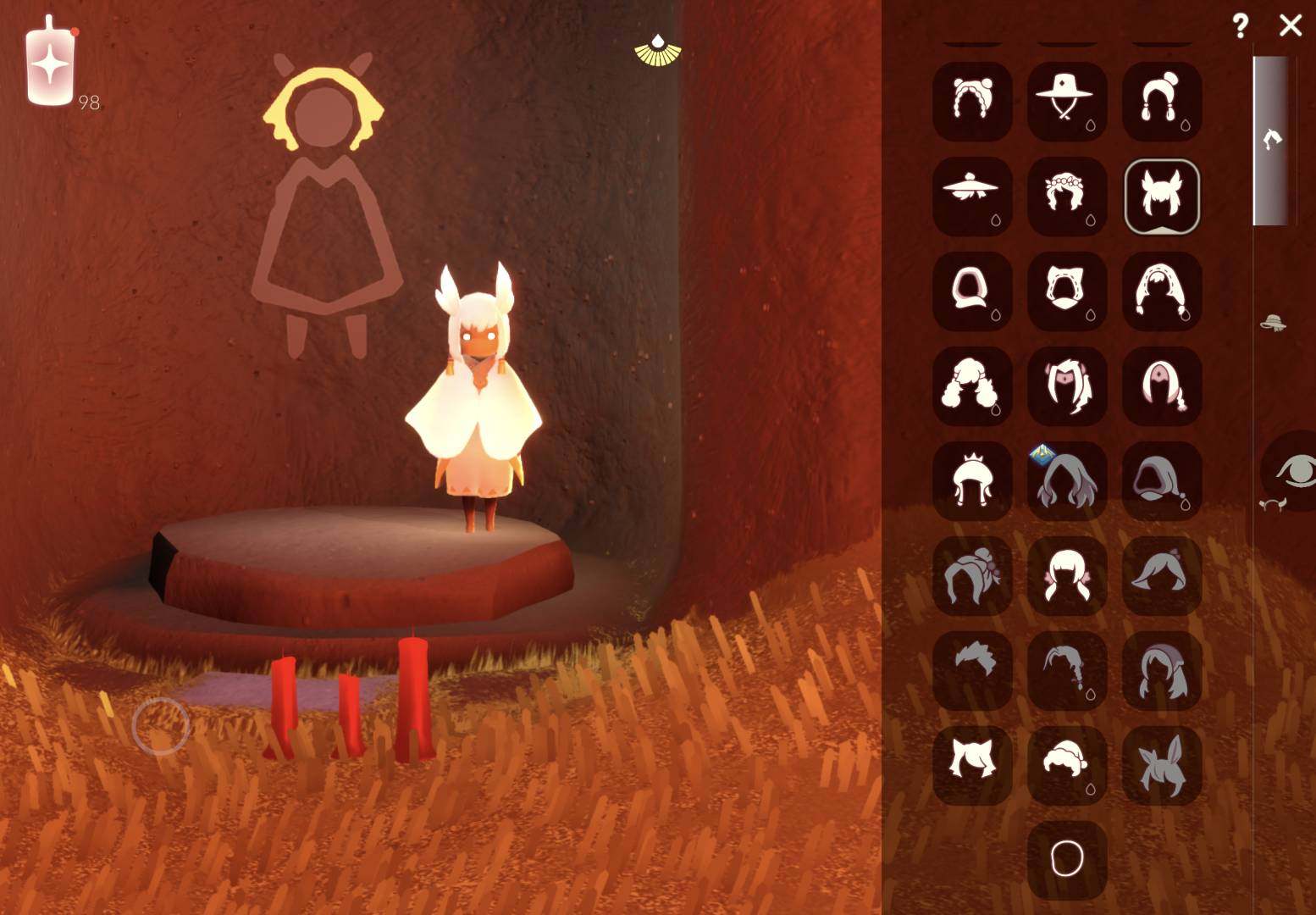Screen dimensions: 1316x915
Task: Select the empty circle to remove hair
Action: 1066,859
